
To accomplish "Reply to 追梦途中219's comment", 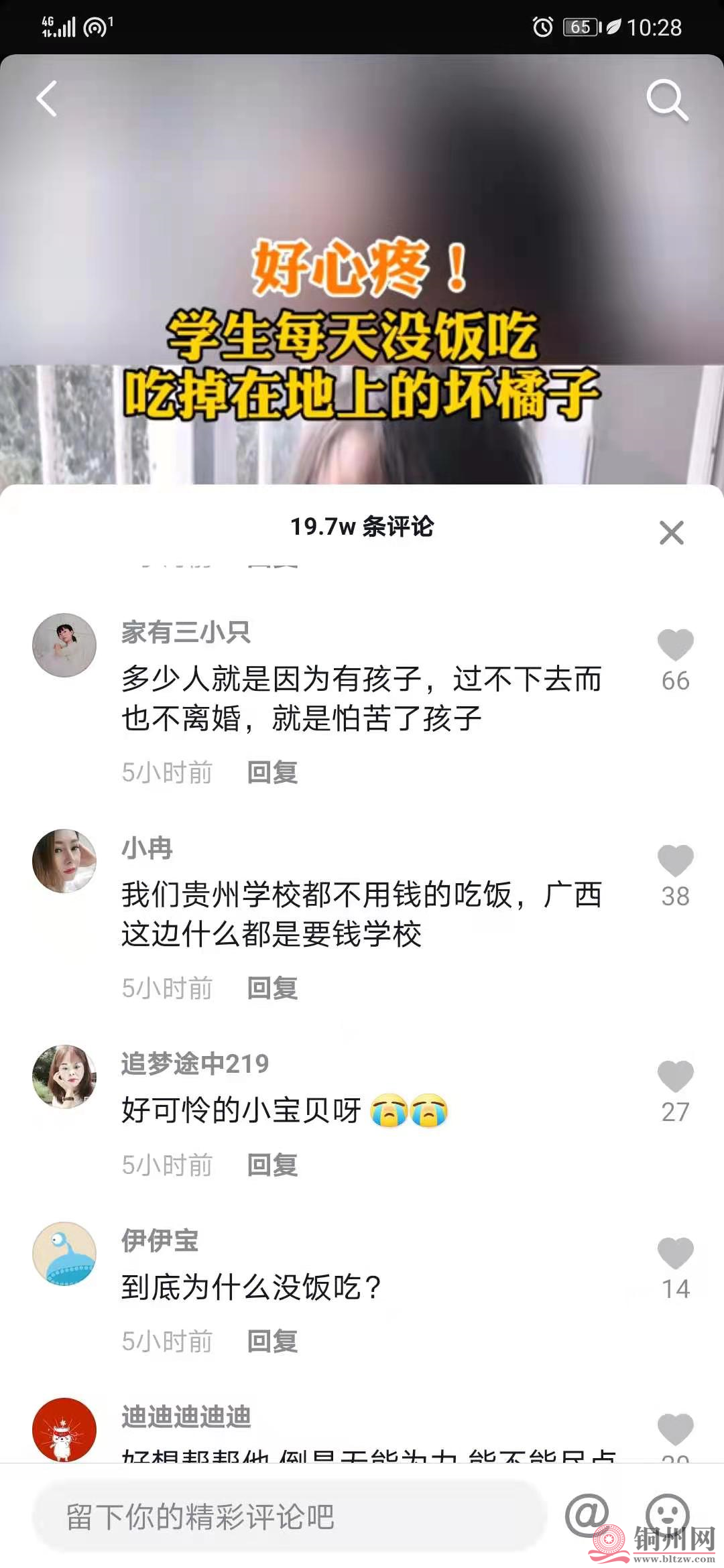I will 272,1165.
